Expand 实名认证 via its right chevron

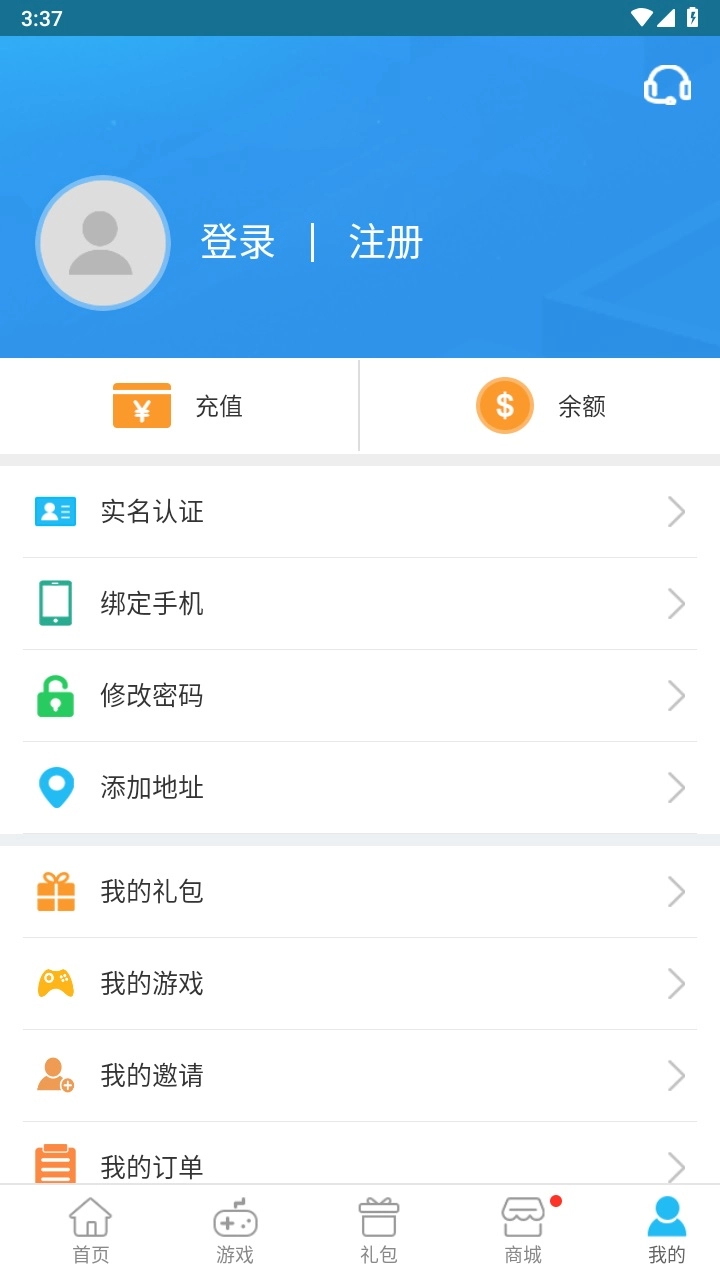675,511
